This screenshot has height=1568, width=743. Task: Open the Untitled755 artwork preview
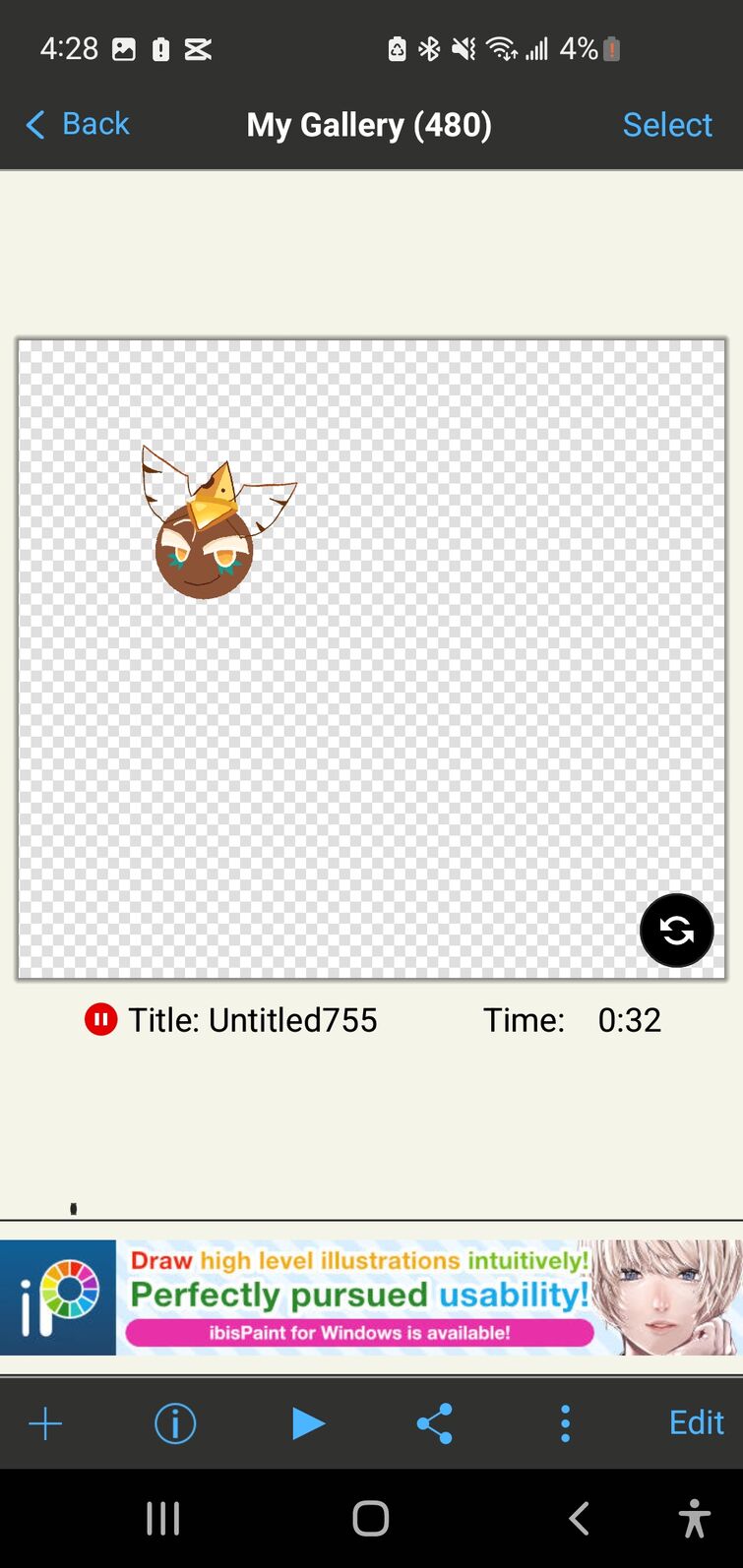click(371, 658)
